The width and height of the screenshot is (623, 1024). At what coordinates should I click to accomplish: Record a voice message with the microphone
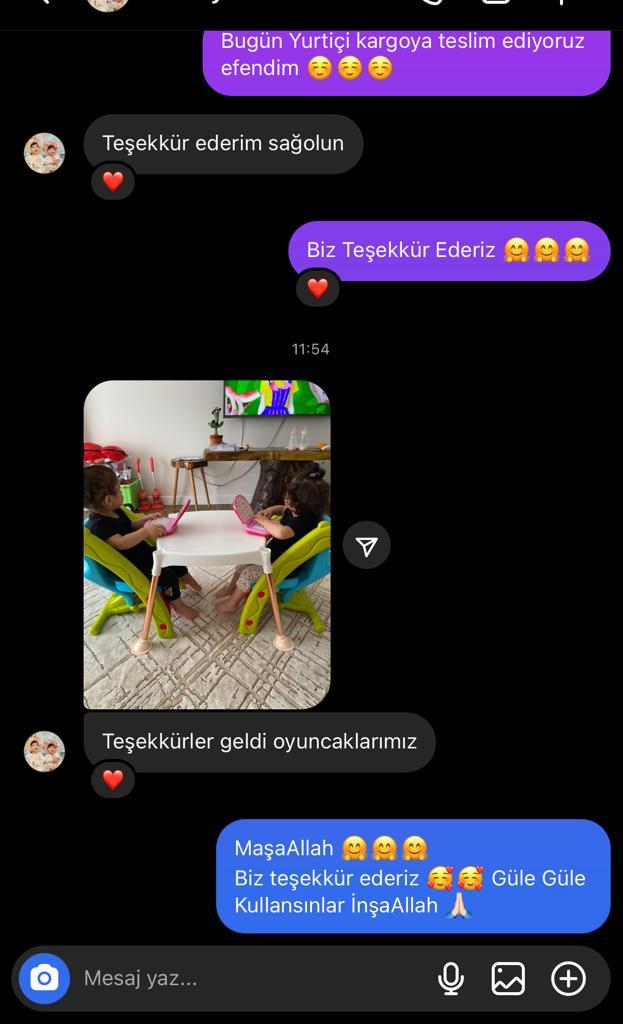tap(451, 978)
